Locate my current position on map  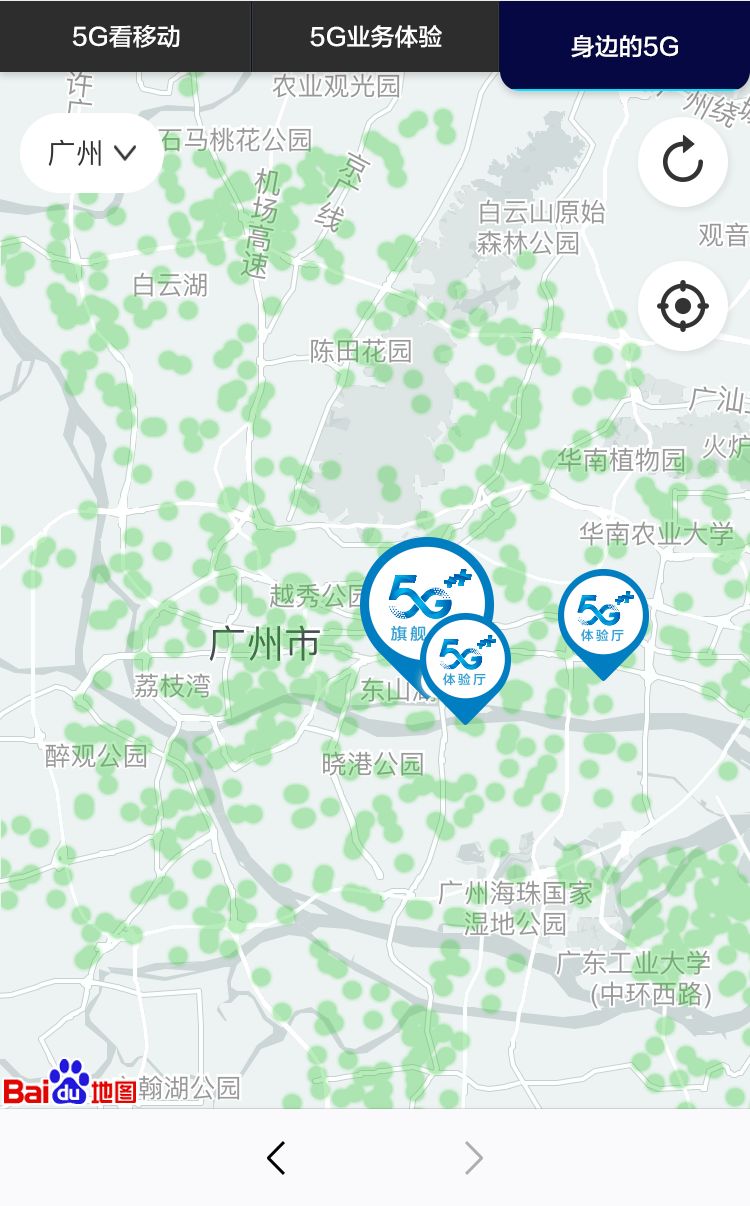(683, 306)
